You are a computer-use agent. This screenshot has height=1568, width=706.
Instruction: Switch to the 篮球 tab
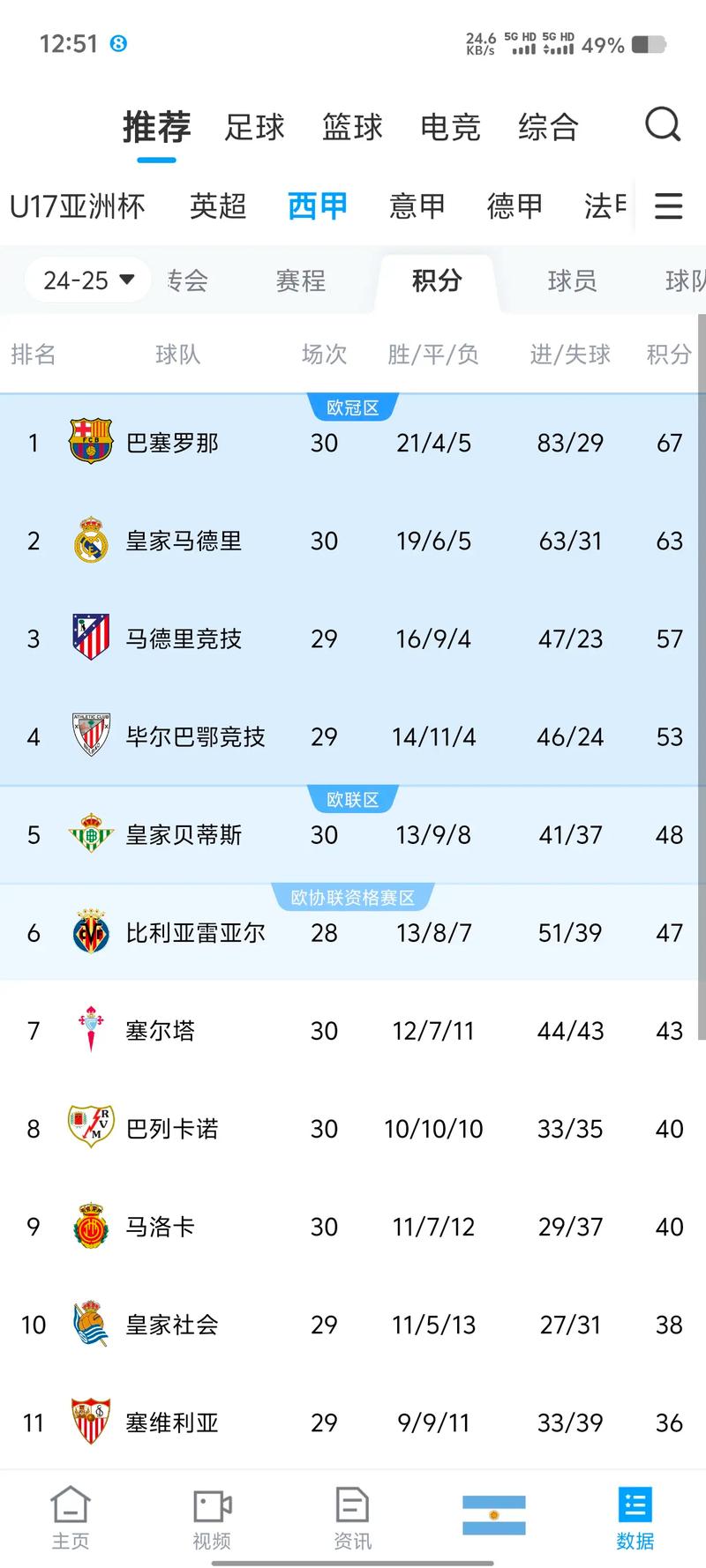(353, 127)
